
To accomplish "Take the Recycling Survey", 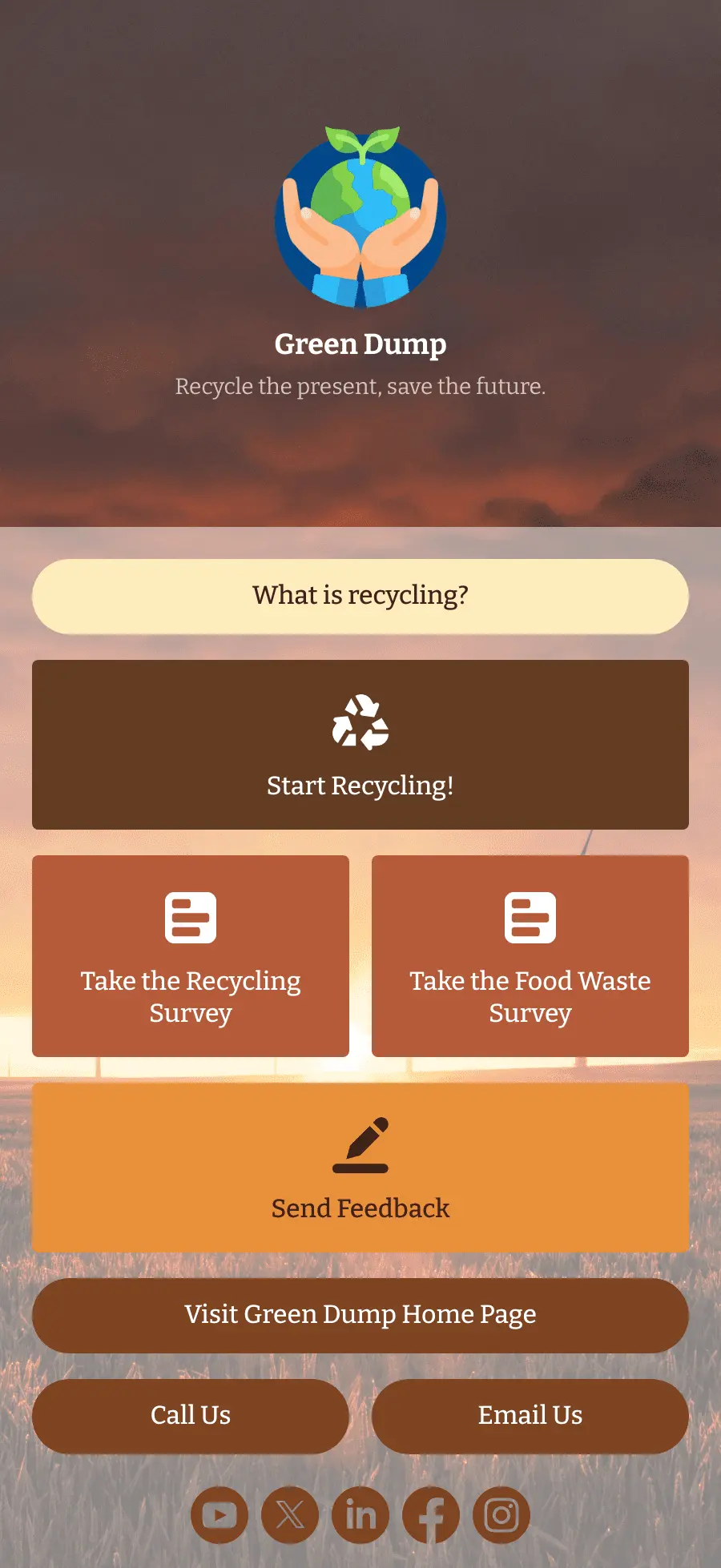I will (190, 997).
